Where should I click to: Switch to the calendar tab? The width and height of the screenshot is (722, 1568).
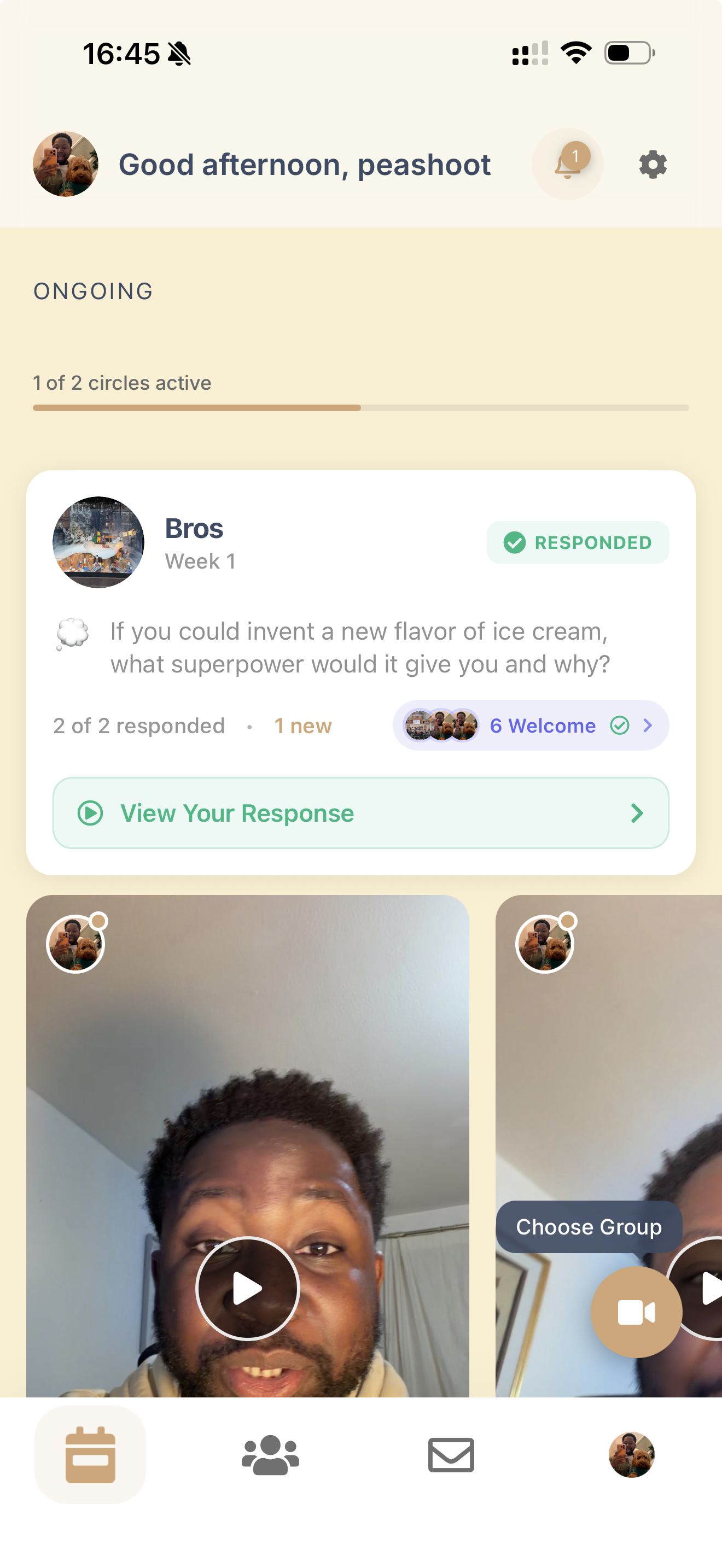(x=90, y=1455)
